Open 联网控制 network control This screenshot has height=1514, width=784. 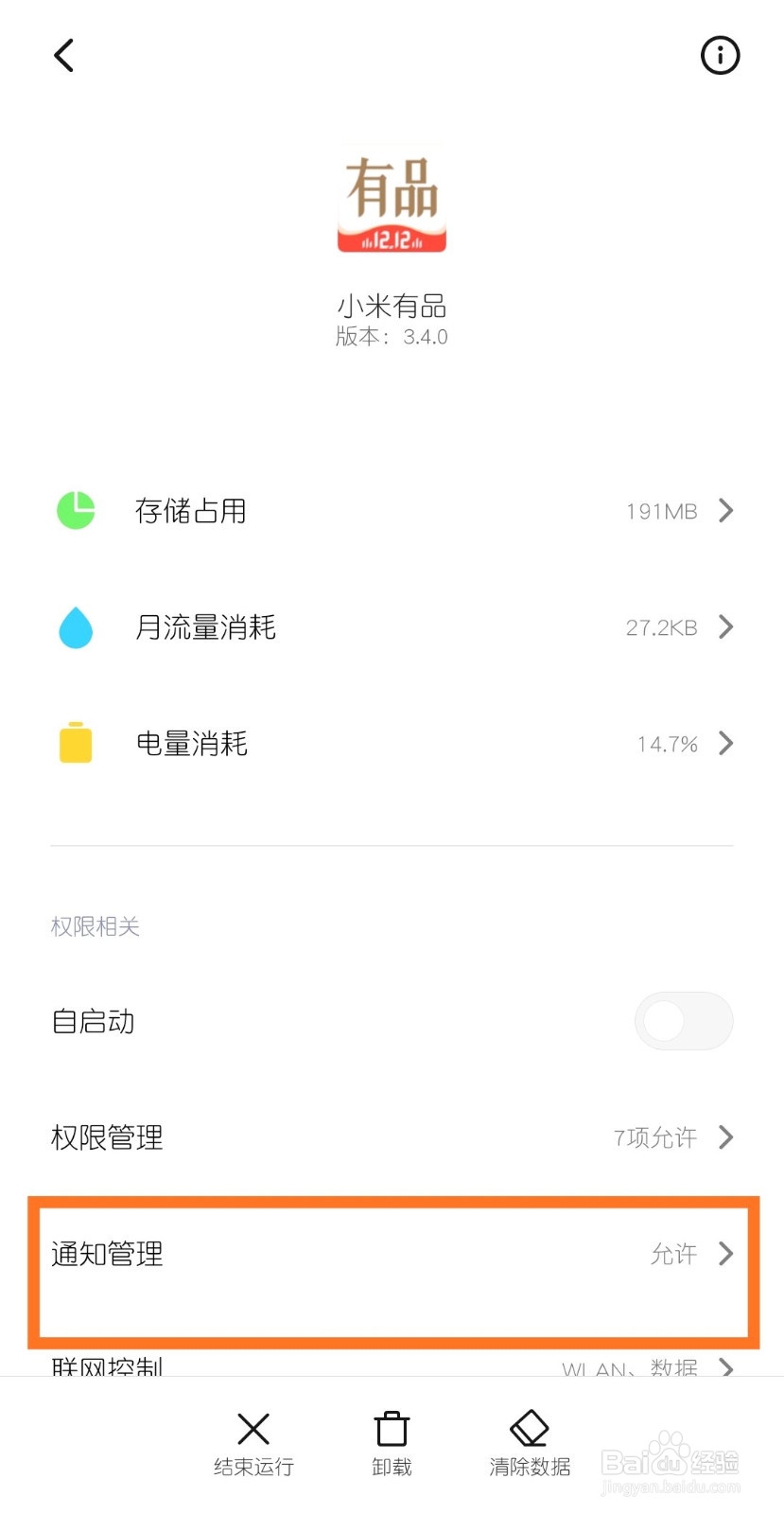(392, 1365)
